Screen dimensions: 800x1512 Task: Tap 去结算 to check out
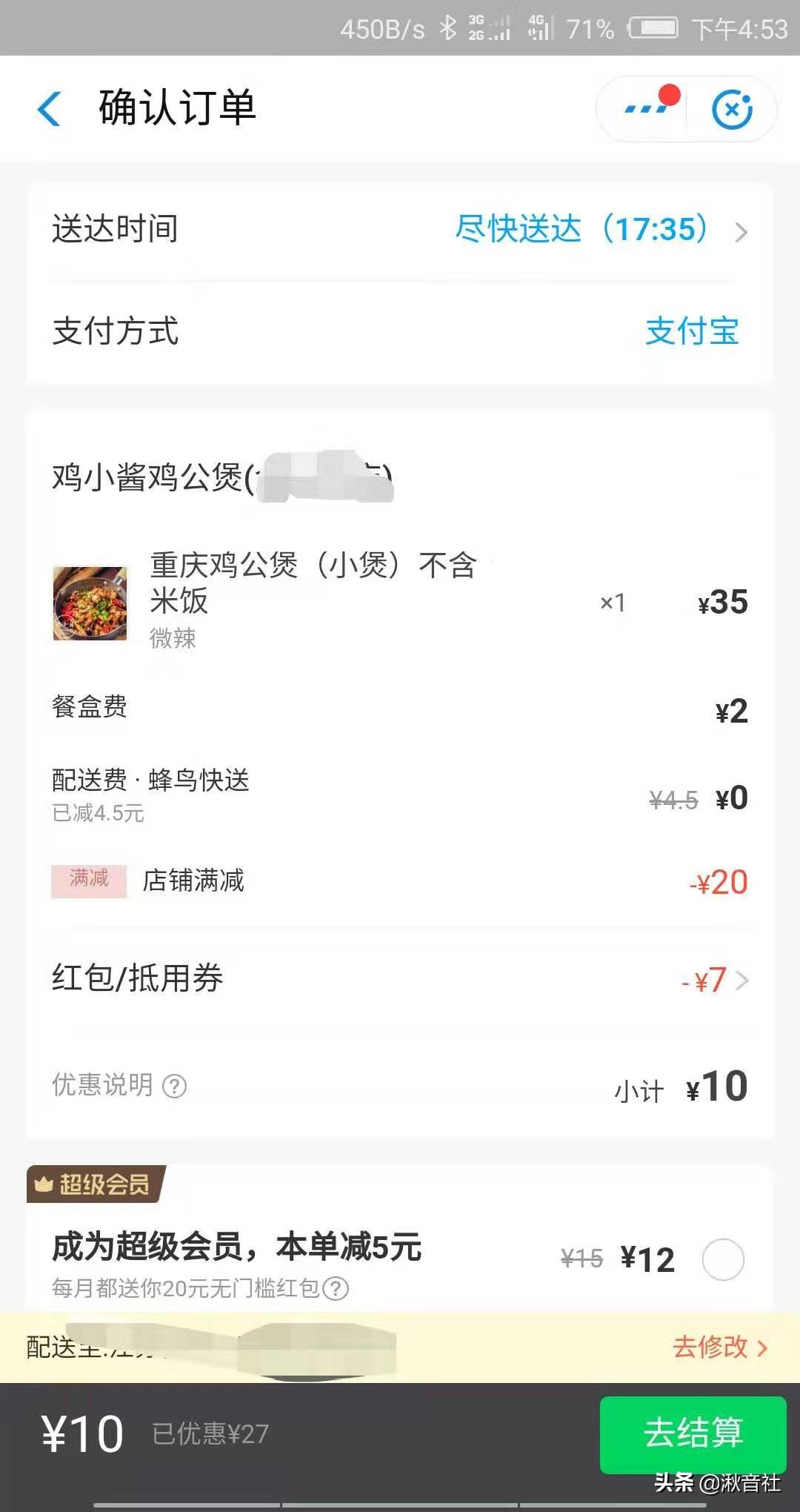click(x=693, y=1433)
